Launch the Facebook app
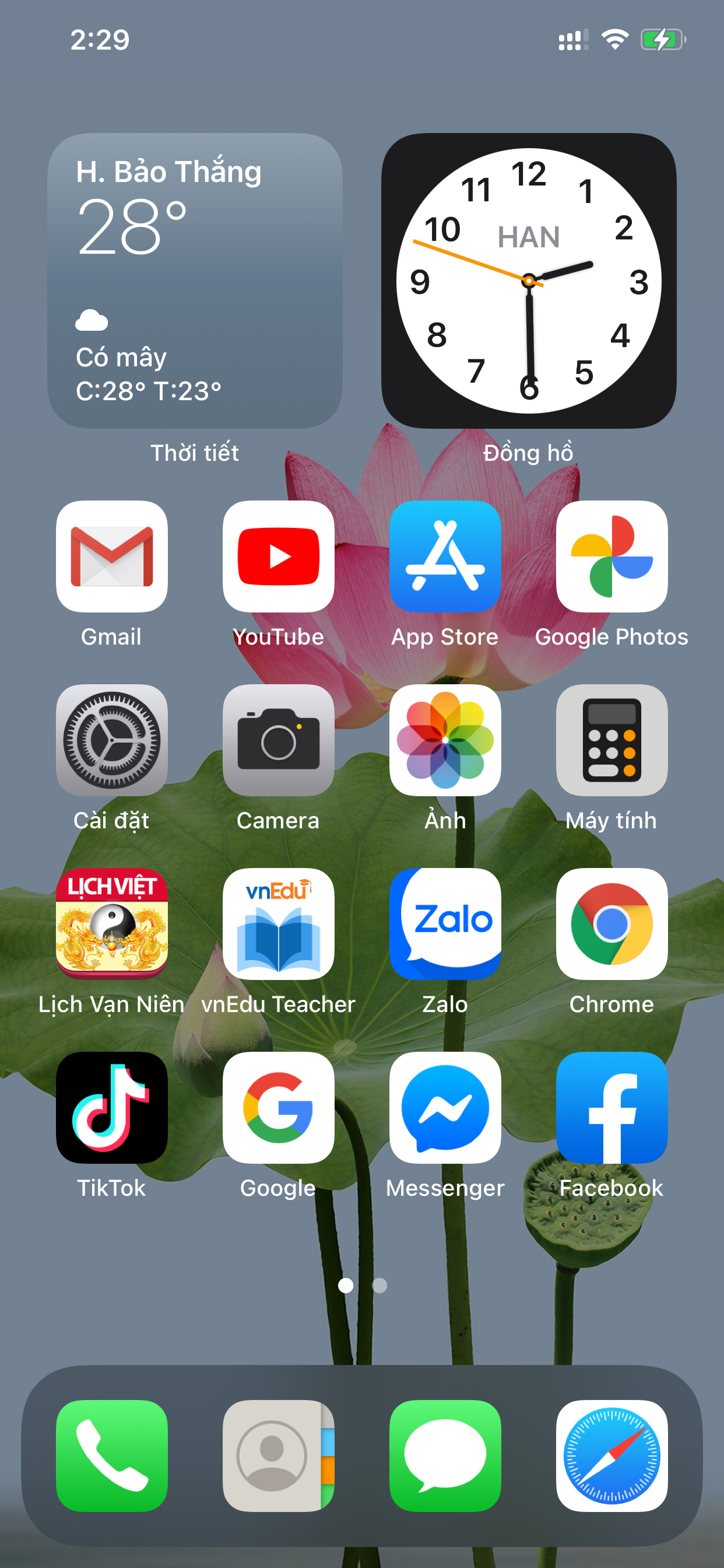Viewport: 724px width, 1568px height. point(612,1108)
